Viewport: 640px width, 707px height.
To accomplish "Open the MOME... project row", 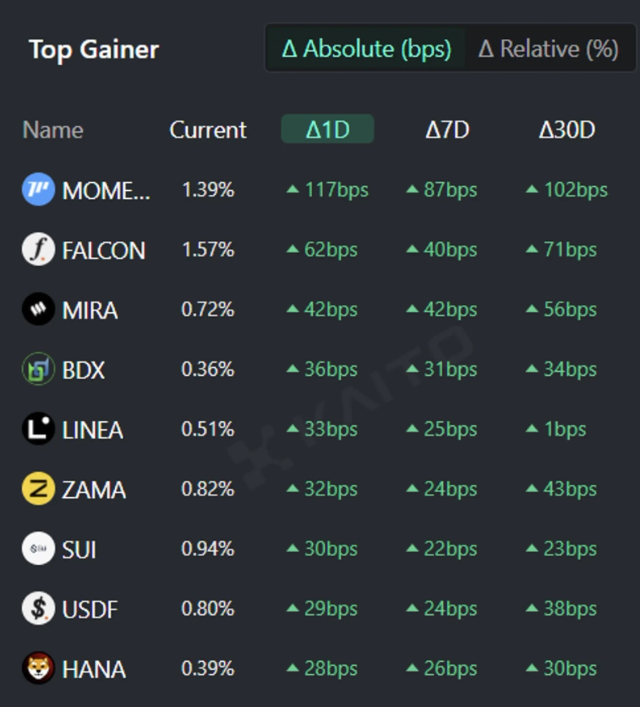I will pos(105,190).
